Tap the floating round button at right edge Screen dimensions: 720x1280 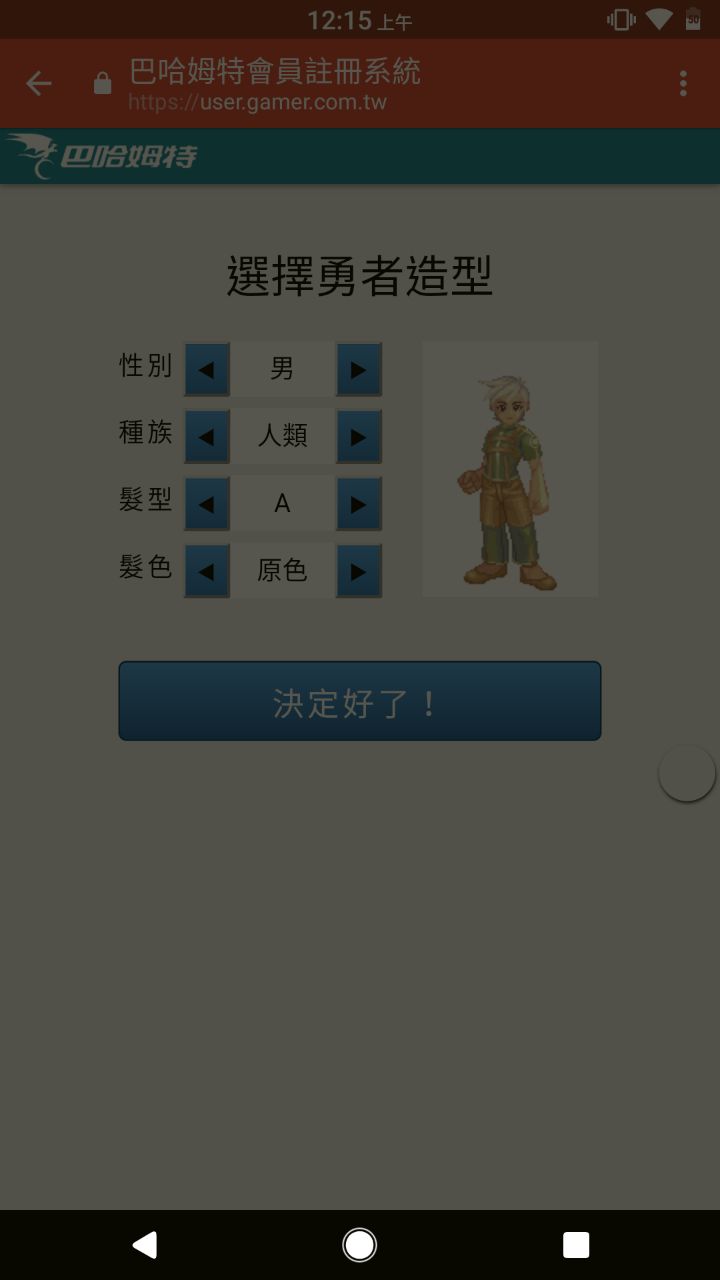(687, 773)
